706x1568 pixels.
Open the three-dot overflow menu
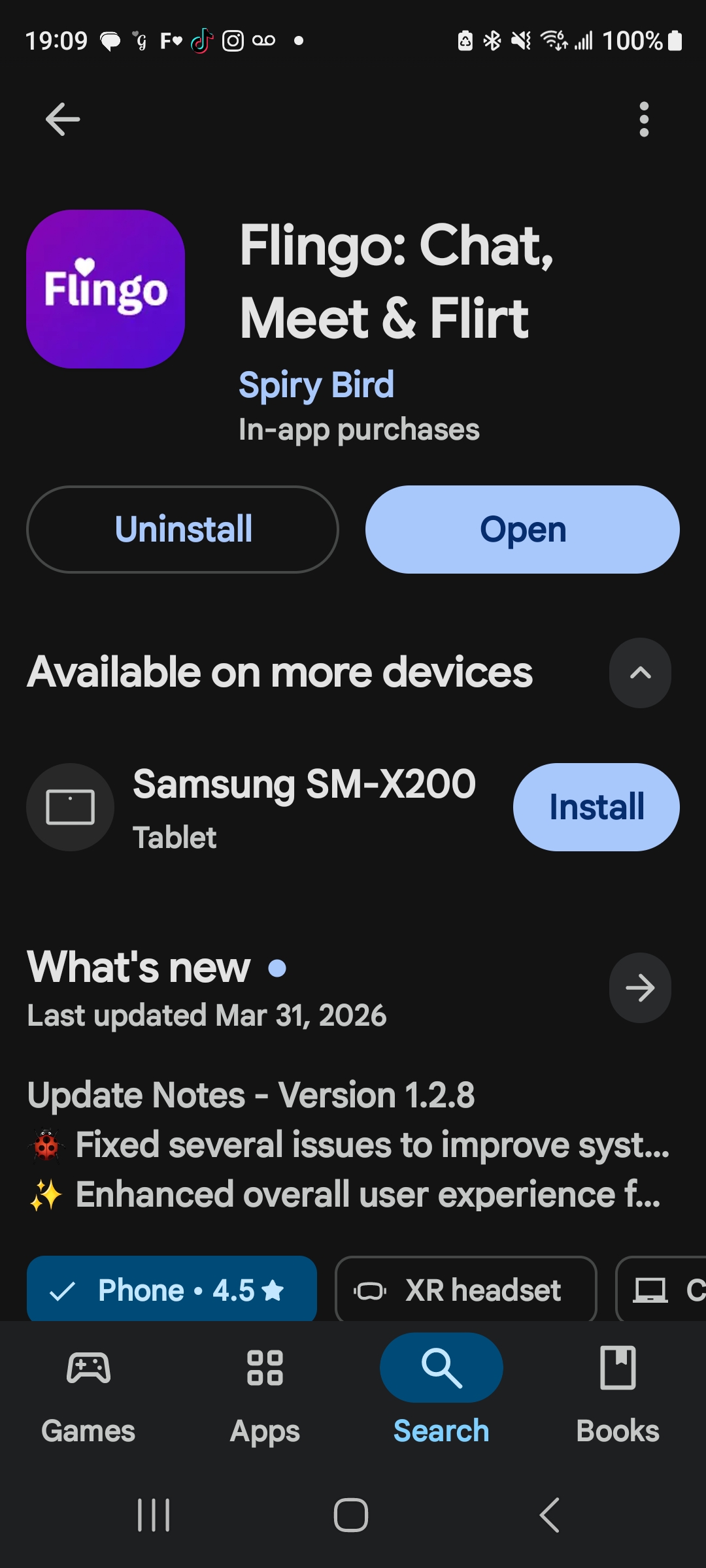coord(644,120)
